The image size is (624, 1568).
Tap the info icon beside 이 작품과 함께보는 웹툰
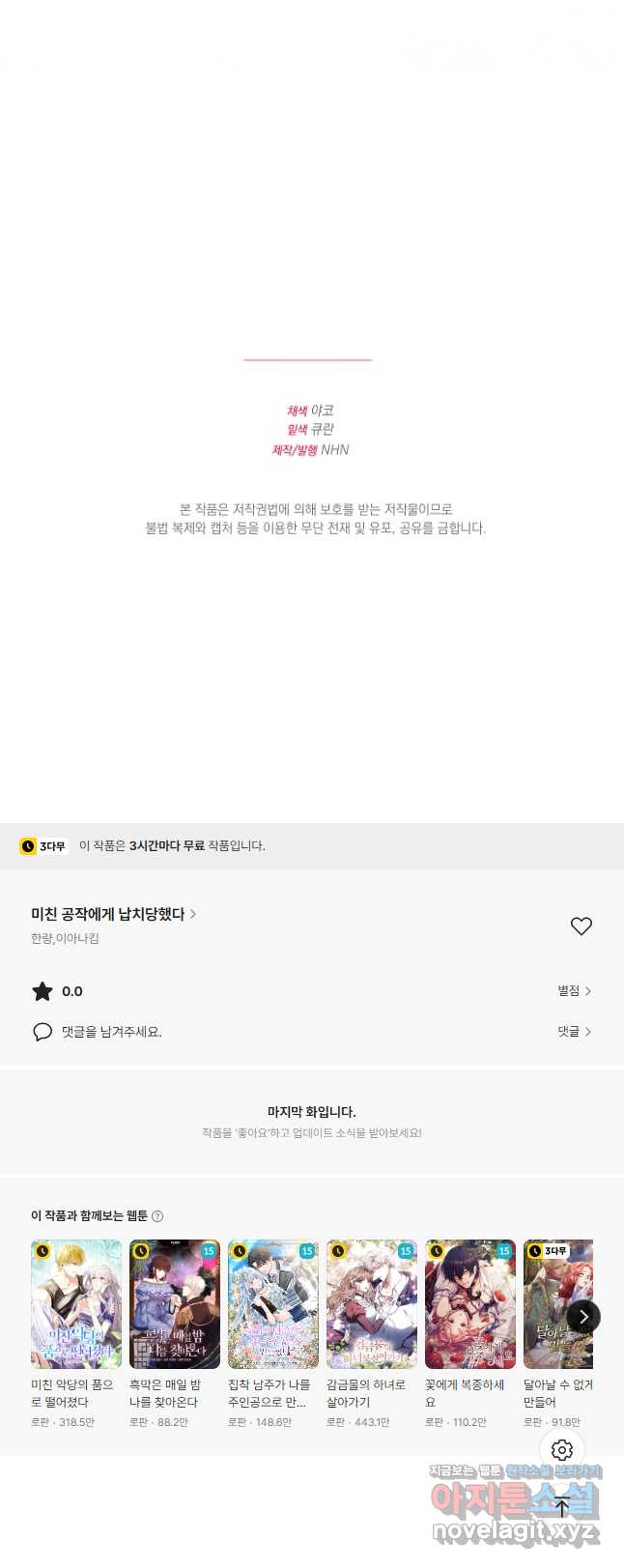(157, 1216)
